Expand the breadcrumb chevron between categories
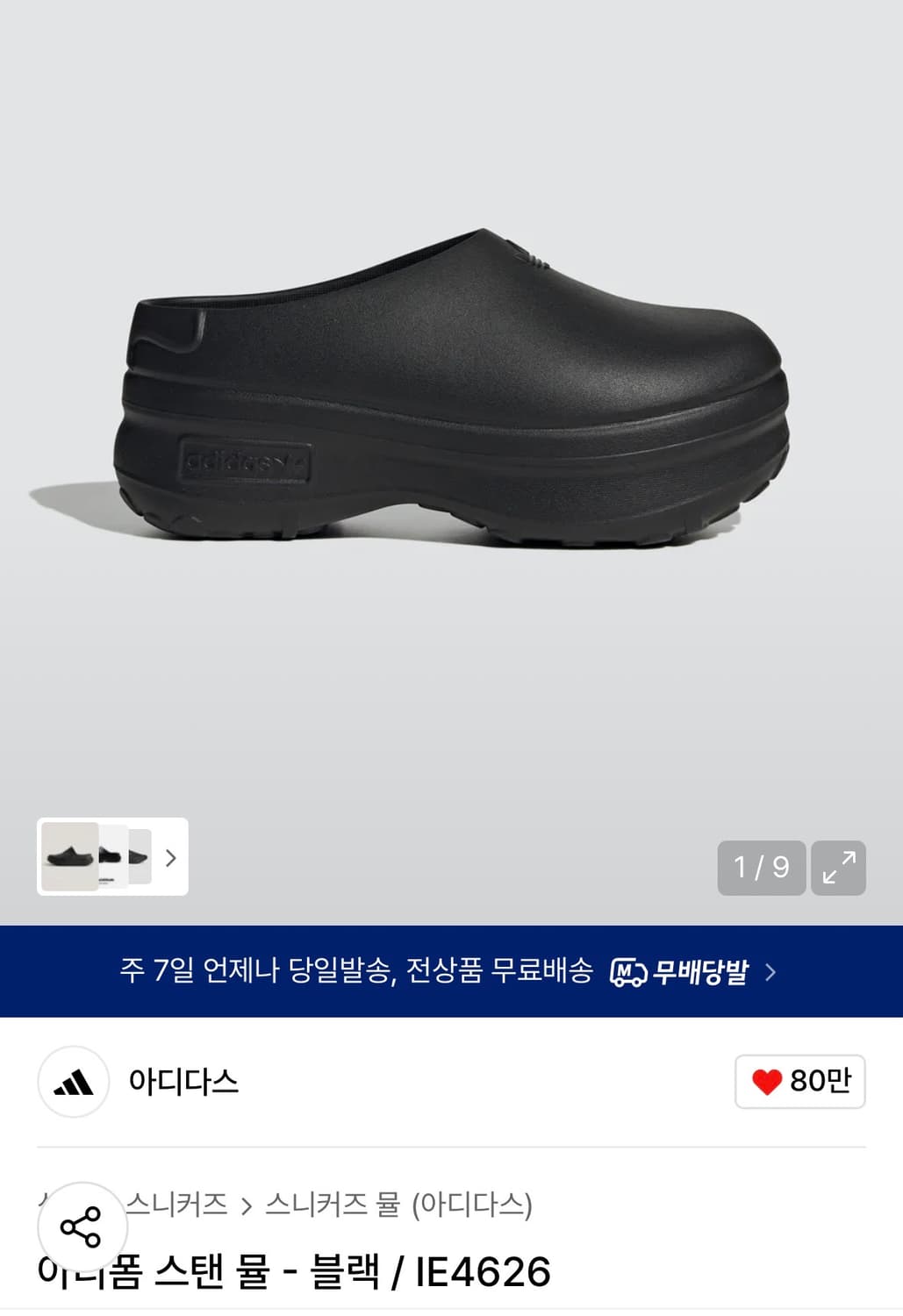Screen dimensions: 903x1316 [x=247, y=1205]
